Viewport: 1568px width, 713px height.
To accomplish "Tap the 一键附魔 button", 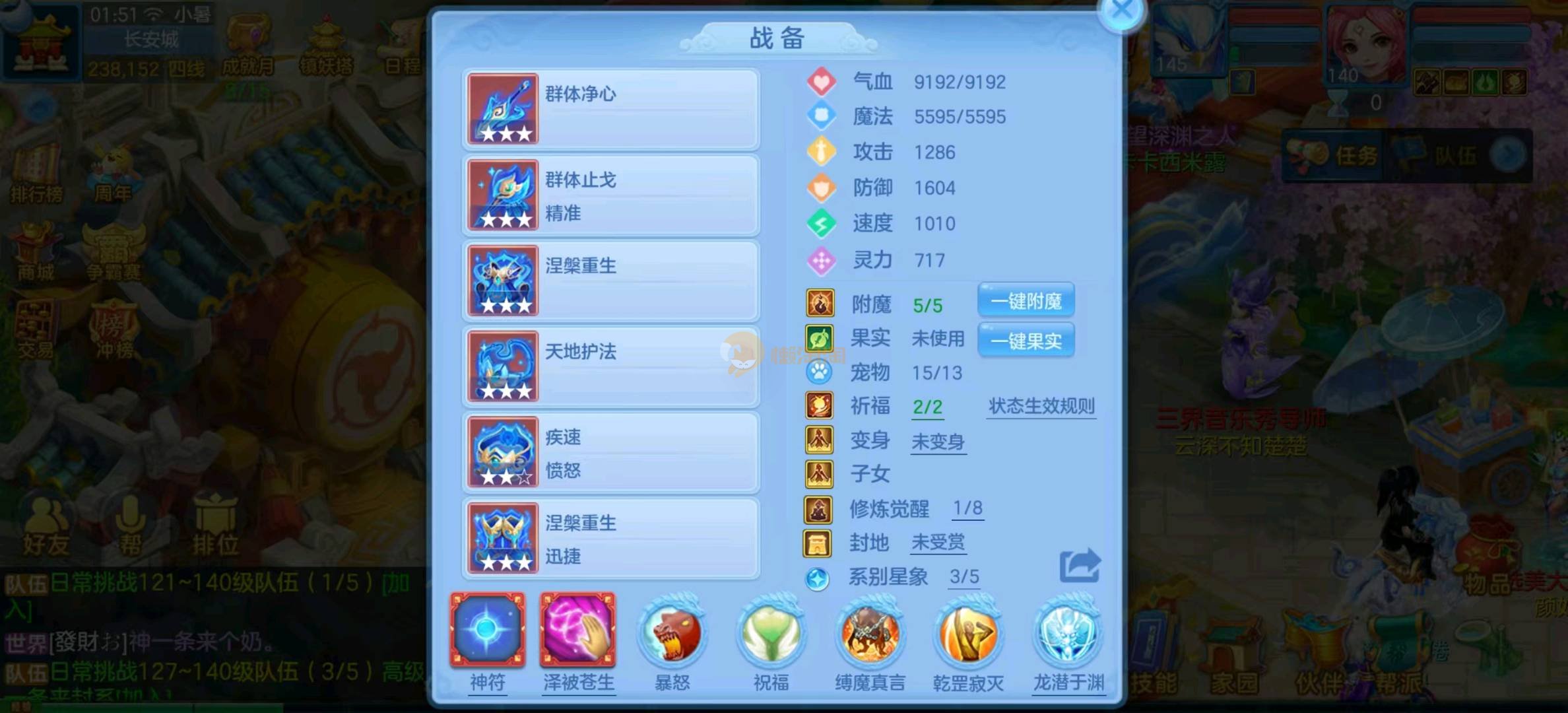I will tap(1026, 302).
